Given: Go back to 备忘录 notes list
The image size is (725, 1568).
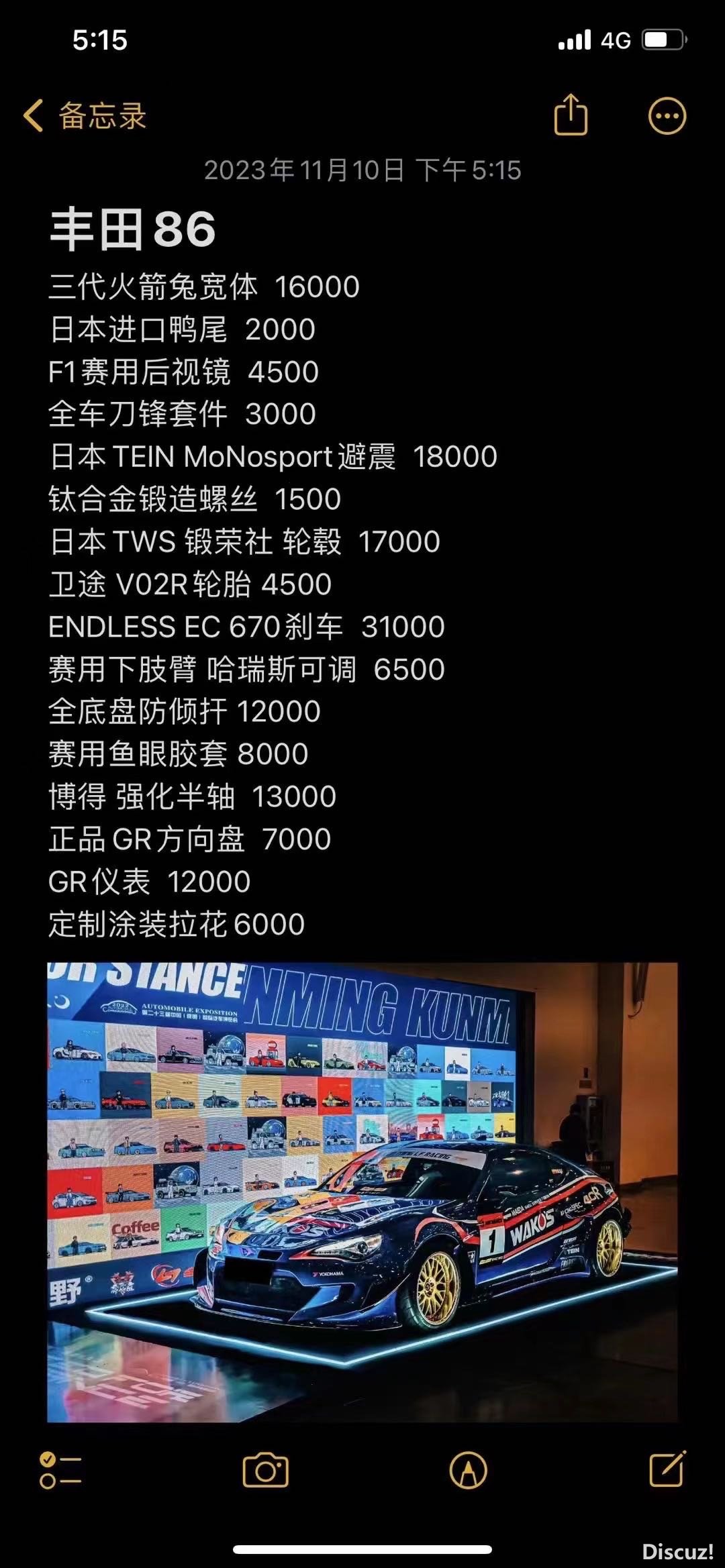Looking at the screenshot, I should tap(85, 116).
